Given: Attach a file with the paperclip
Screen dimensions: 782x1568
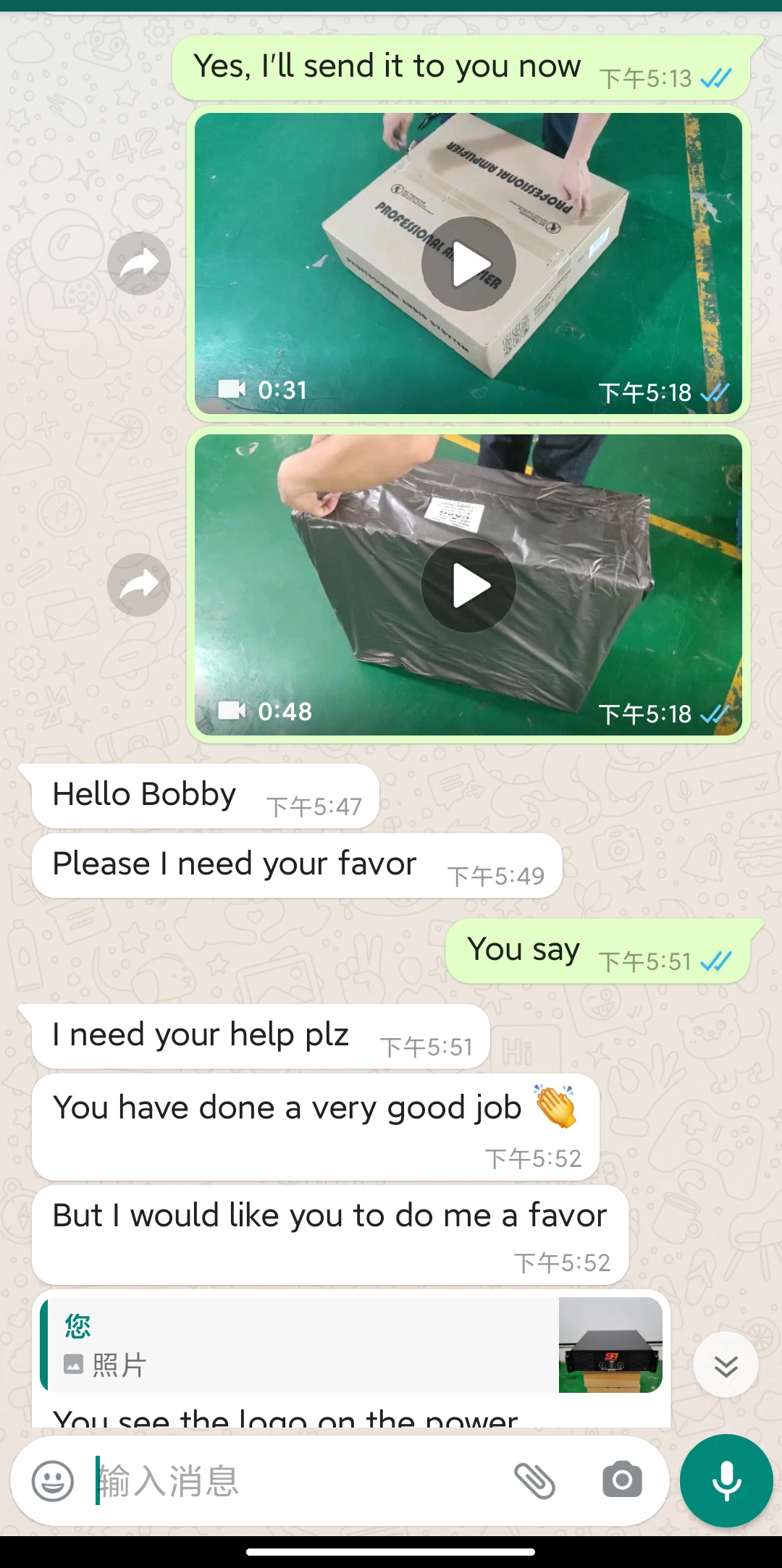Looking at the screenshot, I should (x=534, y=1480).
